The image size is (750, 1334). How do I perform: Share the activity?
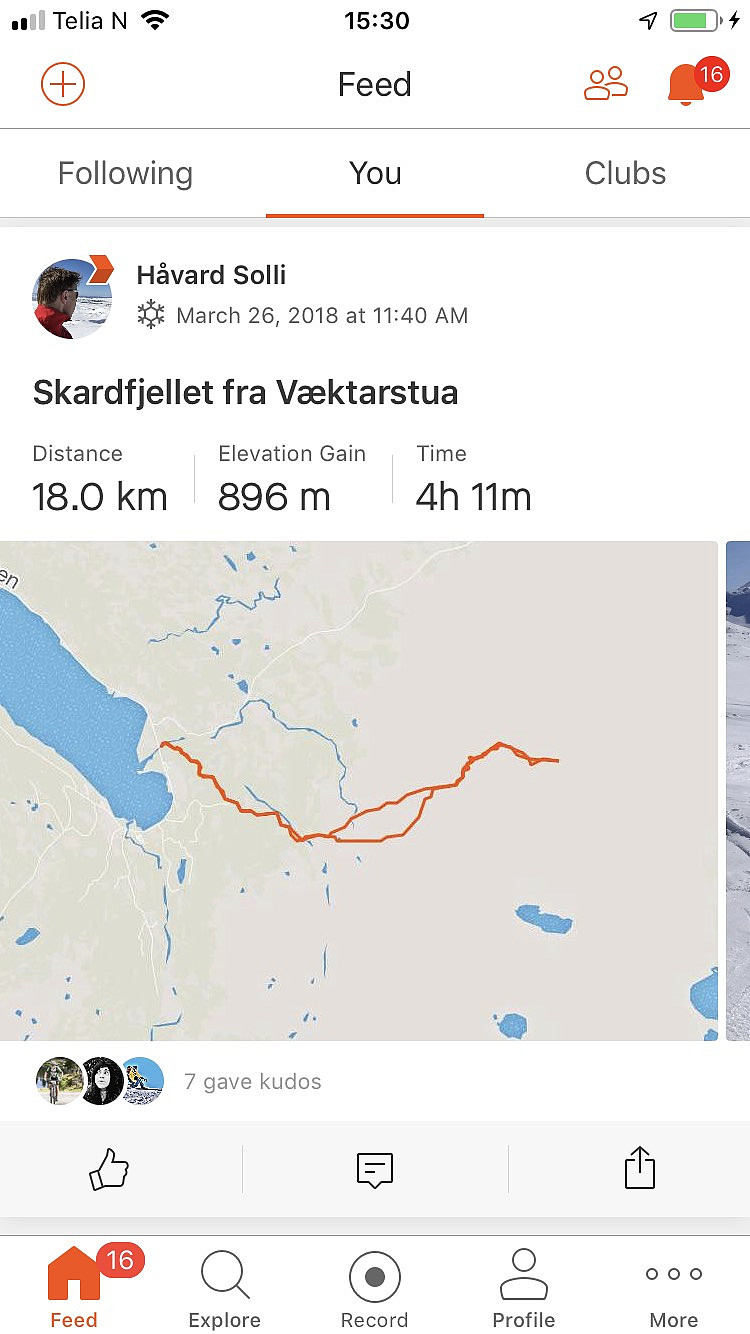(640, 1167)
